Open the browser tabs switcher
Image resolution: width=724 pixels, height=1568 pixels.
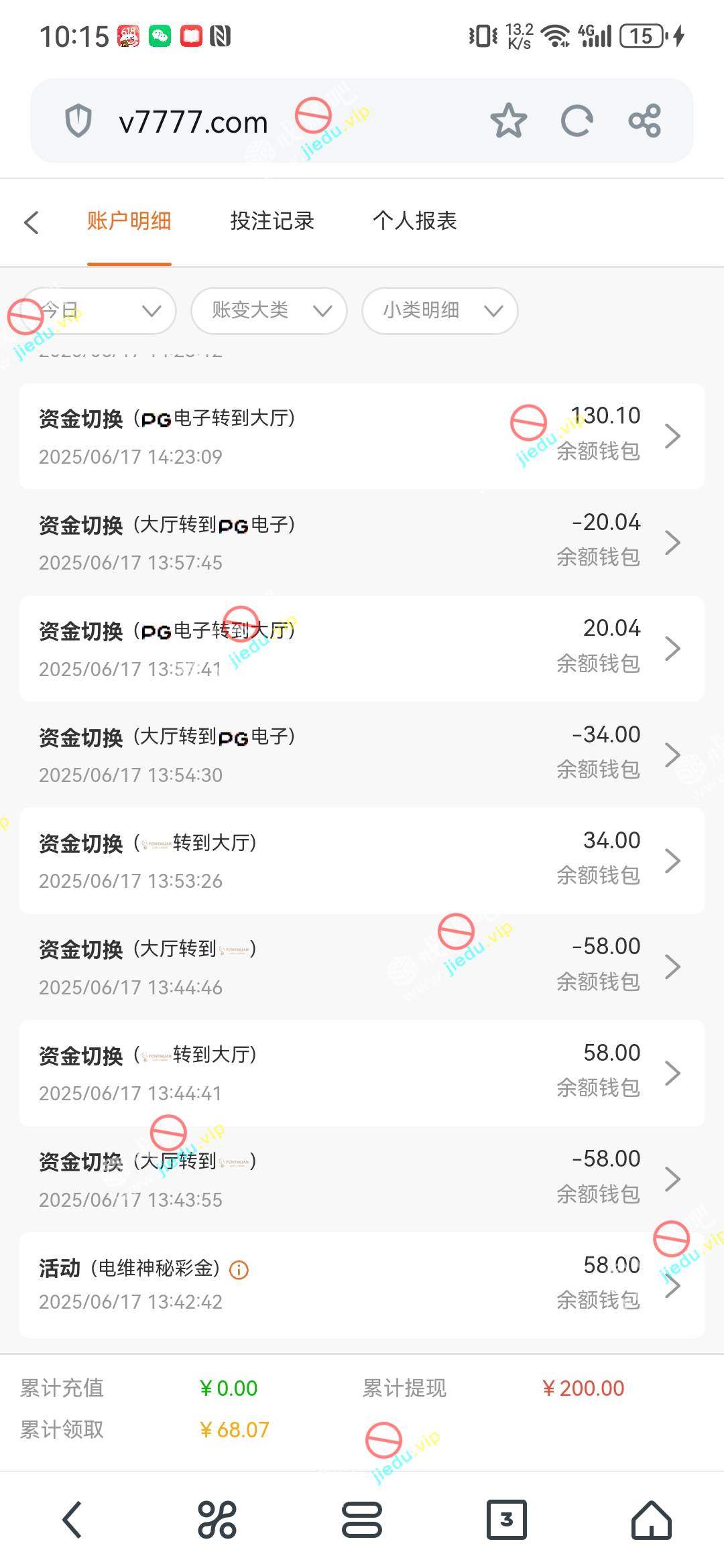tap(506, 1520)
